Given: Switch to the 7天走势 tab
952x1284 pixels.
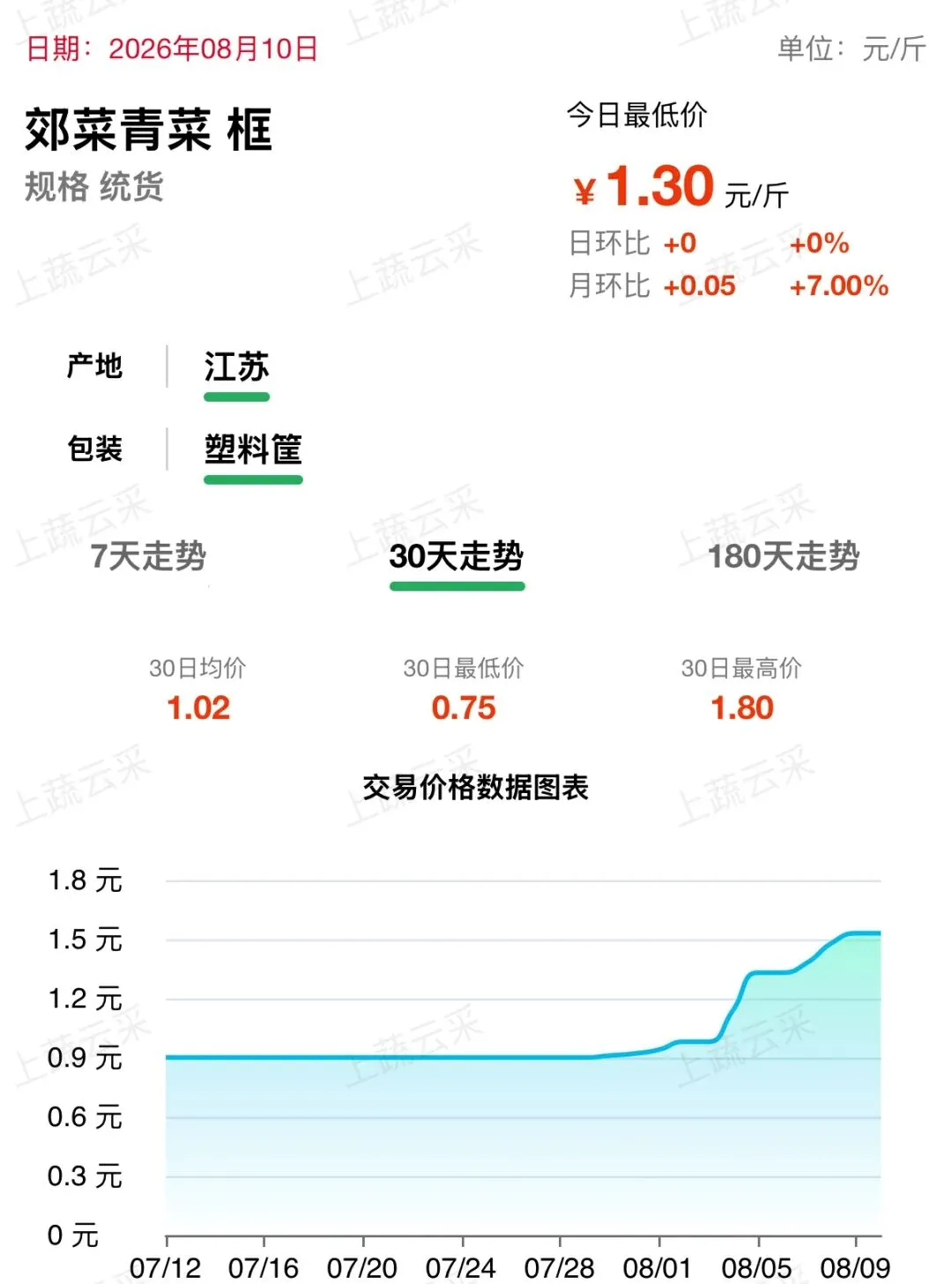Looking at the screenshot, I should click(148, 556).
